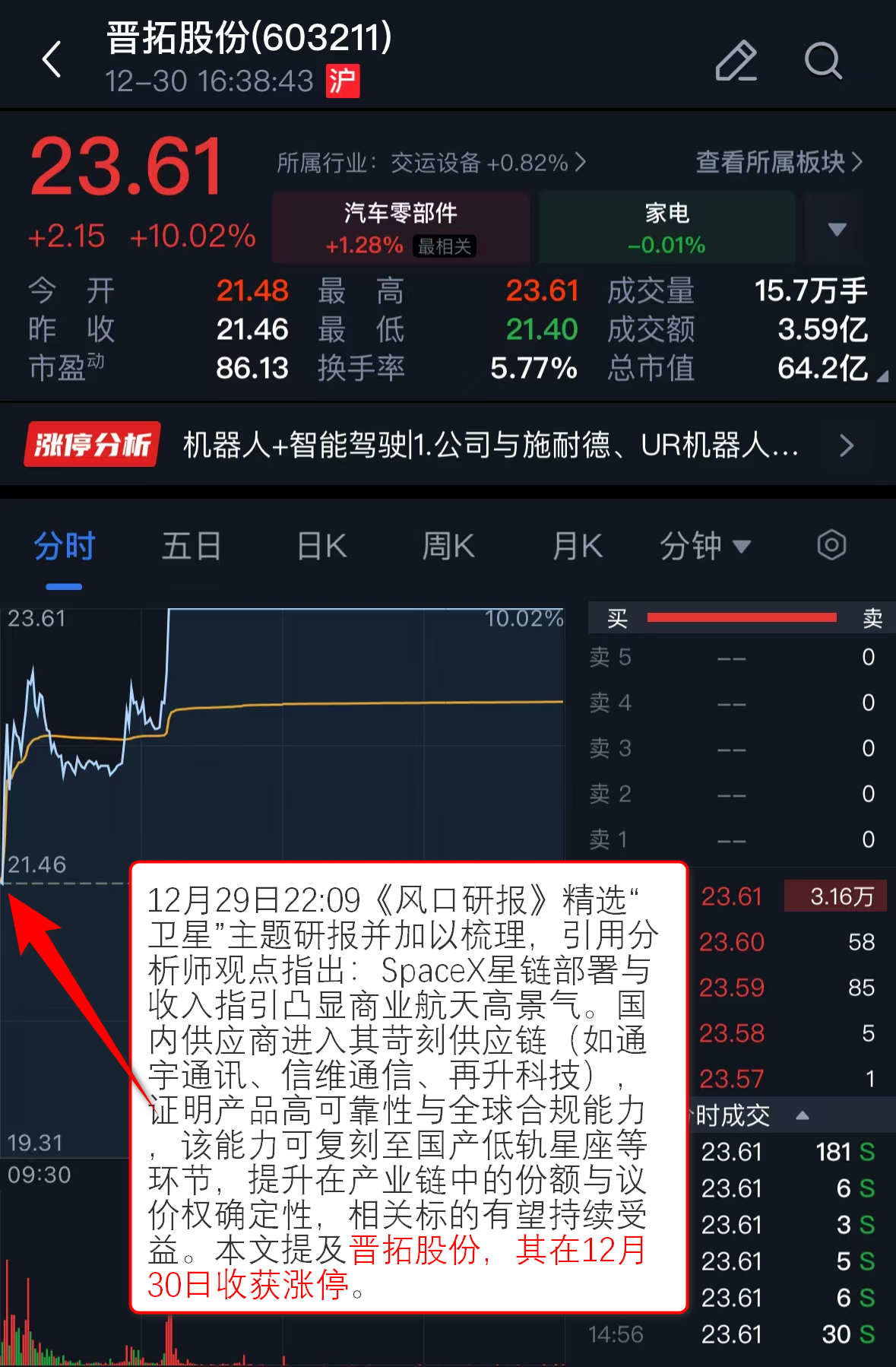Show the 周K weekly chart
This screenshot has width=896, height=1367.
448,547
